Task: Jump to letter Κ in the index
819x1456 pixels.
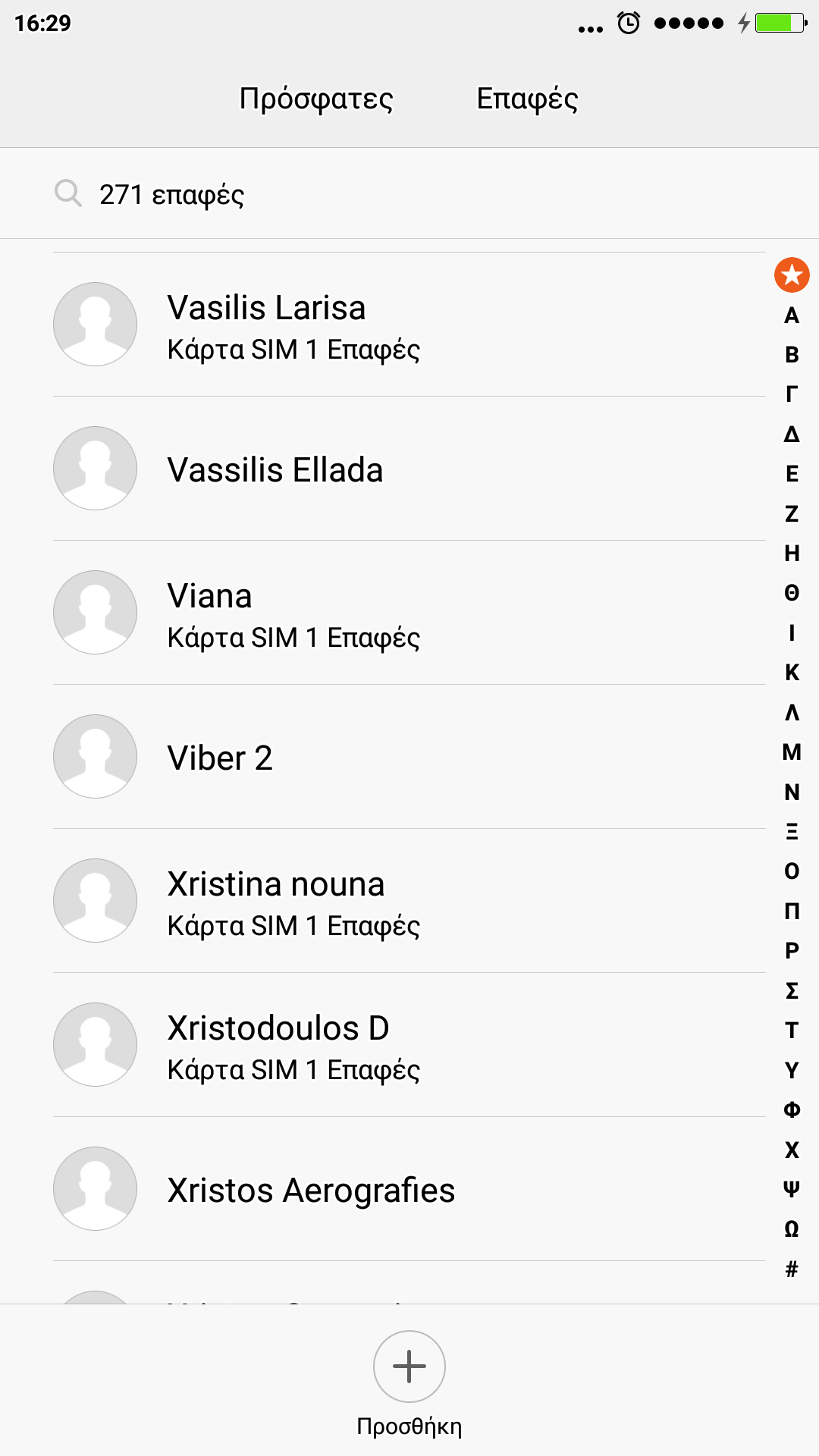Action: click(792, 672)
